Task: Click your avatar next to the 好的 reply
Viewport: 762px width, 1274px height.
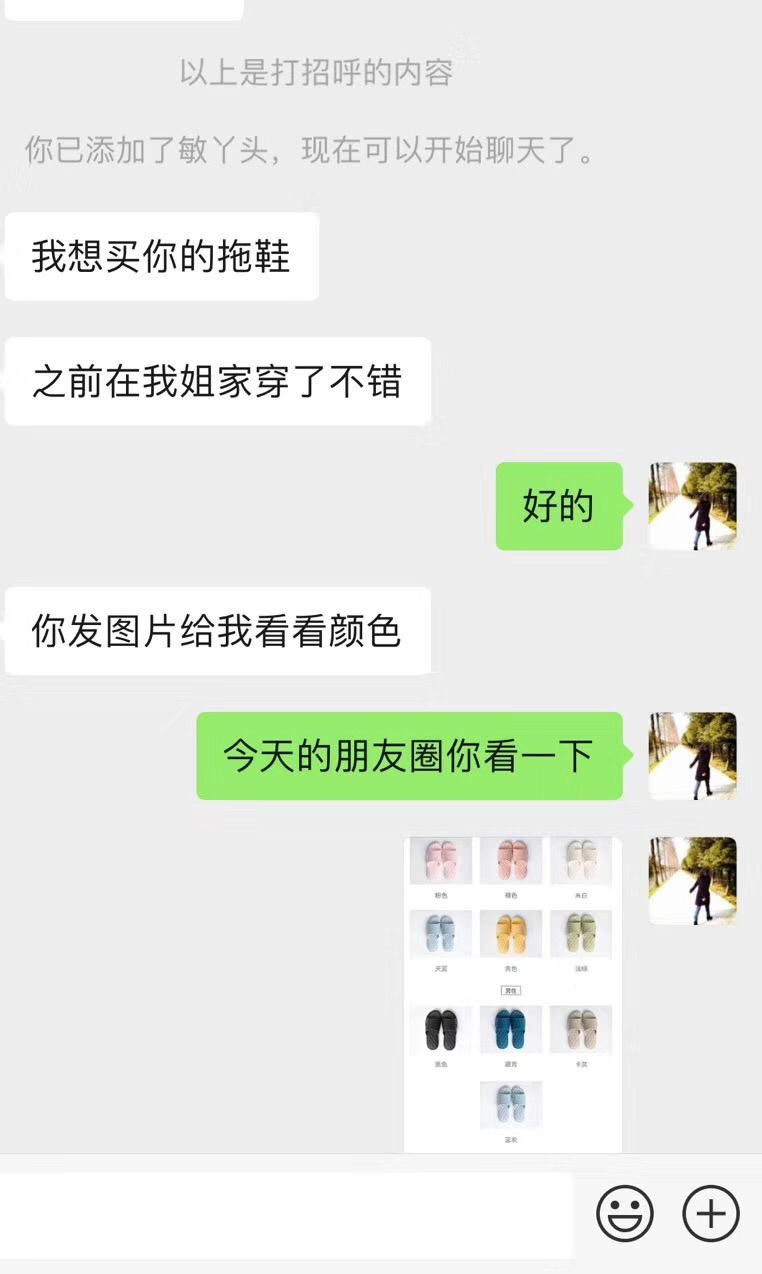Action: pyautogui.click(x=693, y=507)
